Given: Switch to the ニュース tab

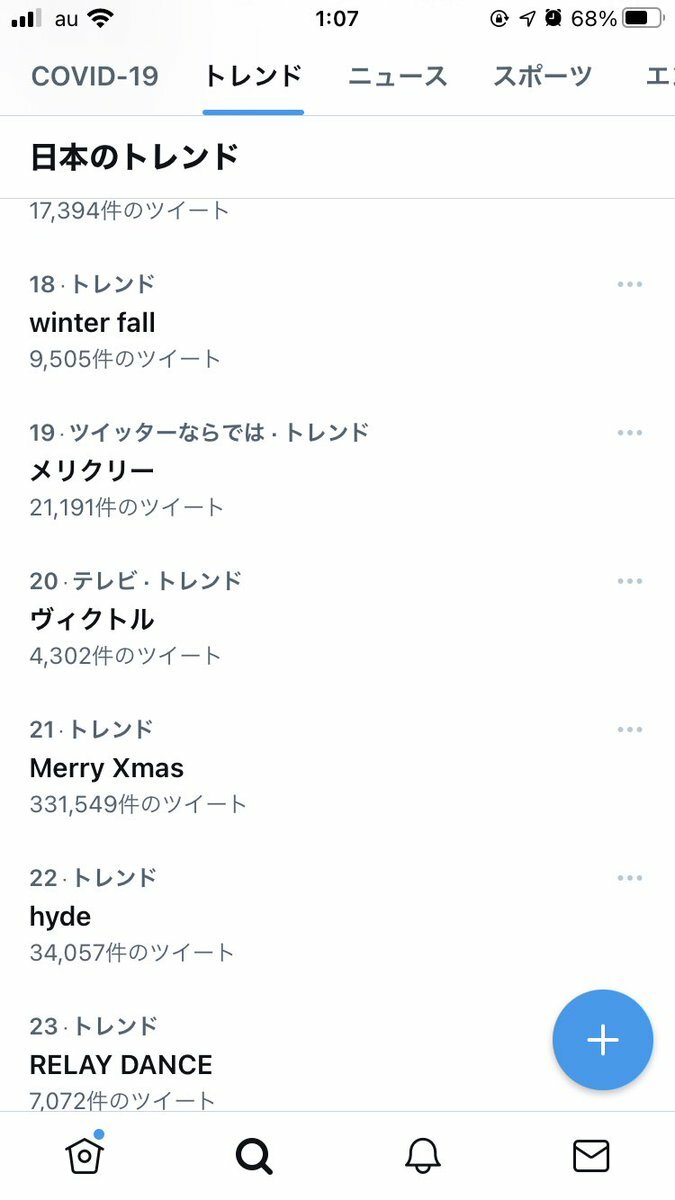Looking at the screenshot, I should click(x=397, y=76).
